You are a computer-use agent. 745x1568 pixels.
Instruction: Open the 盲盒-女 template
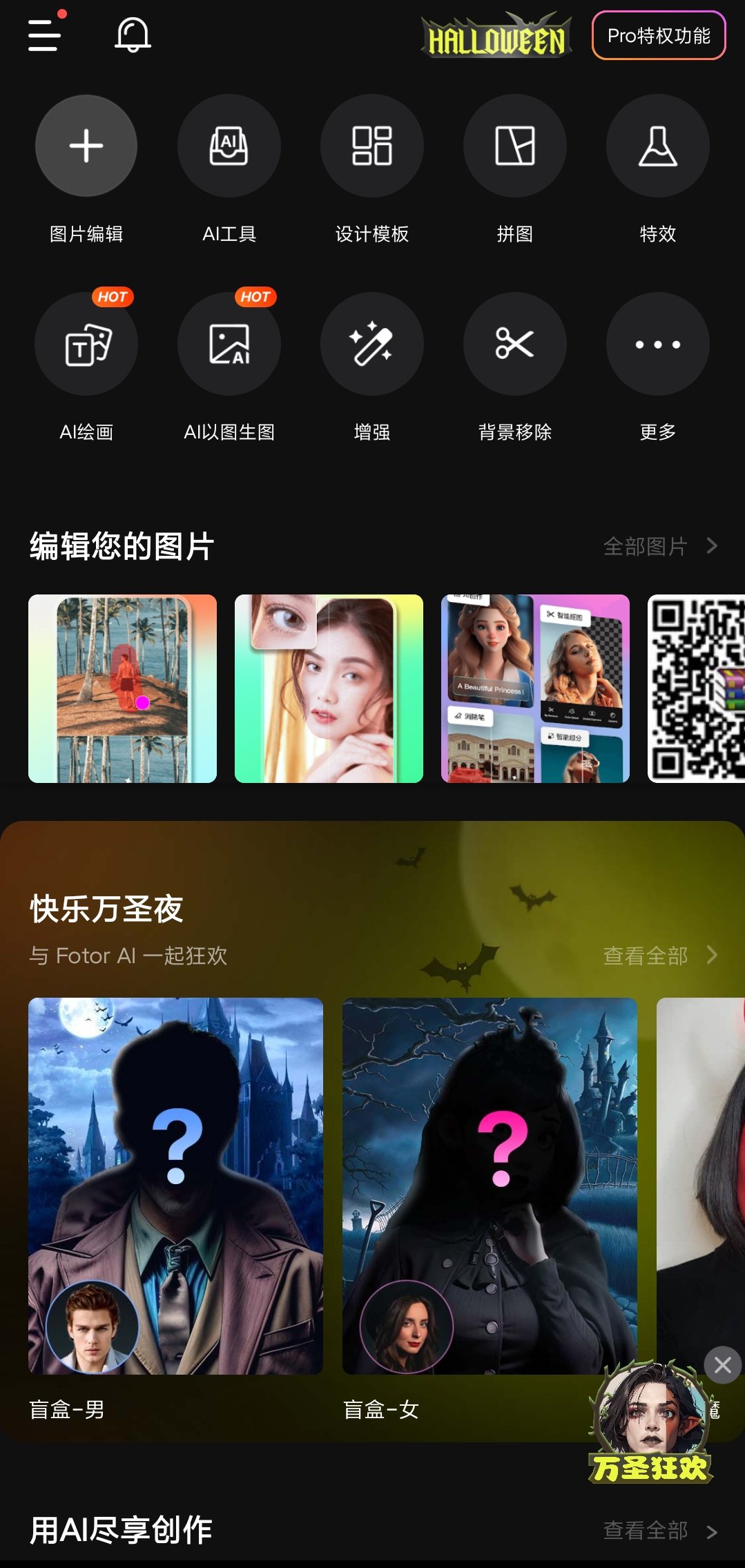[490, 1185]
